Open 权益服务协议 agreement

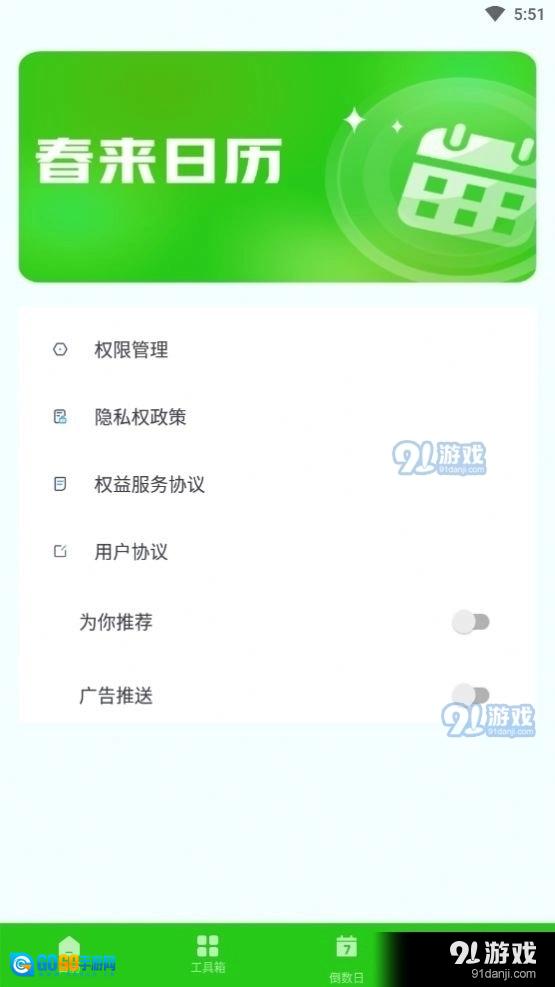point(278,484)
